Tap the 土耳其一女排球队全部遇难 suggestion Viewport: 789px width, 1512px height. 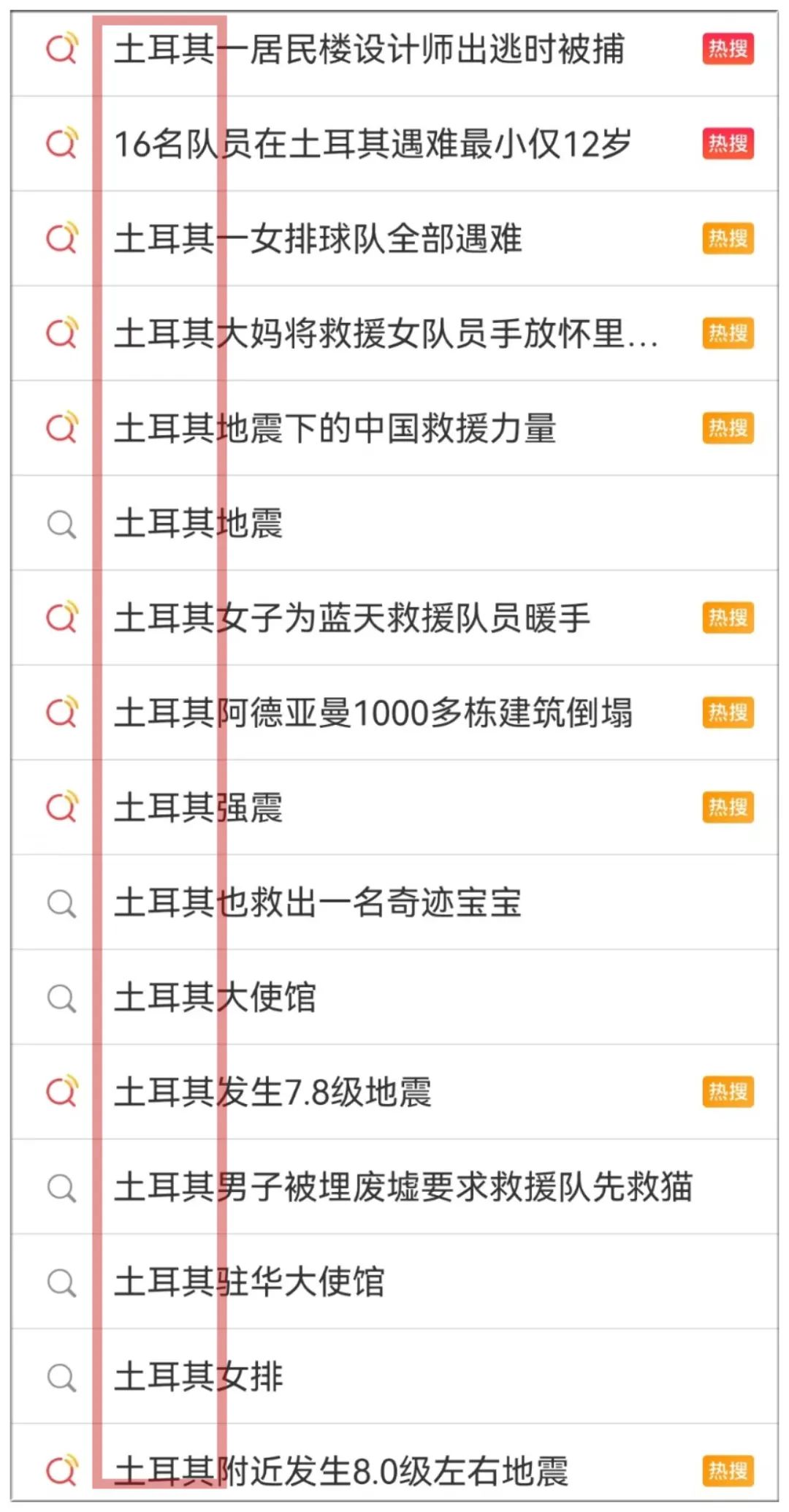click(x=319, y=239)
